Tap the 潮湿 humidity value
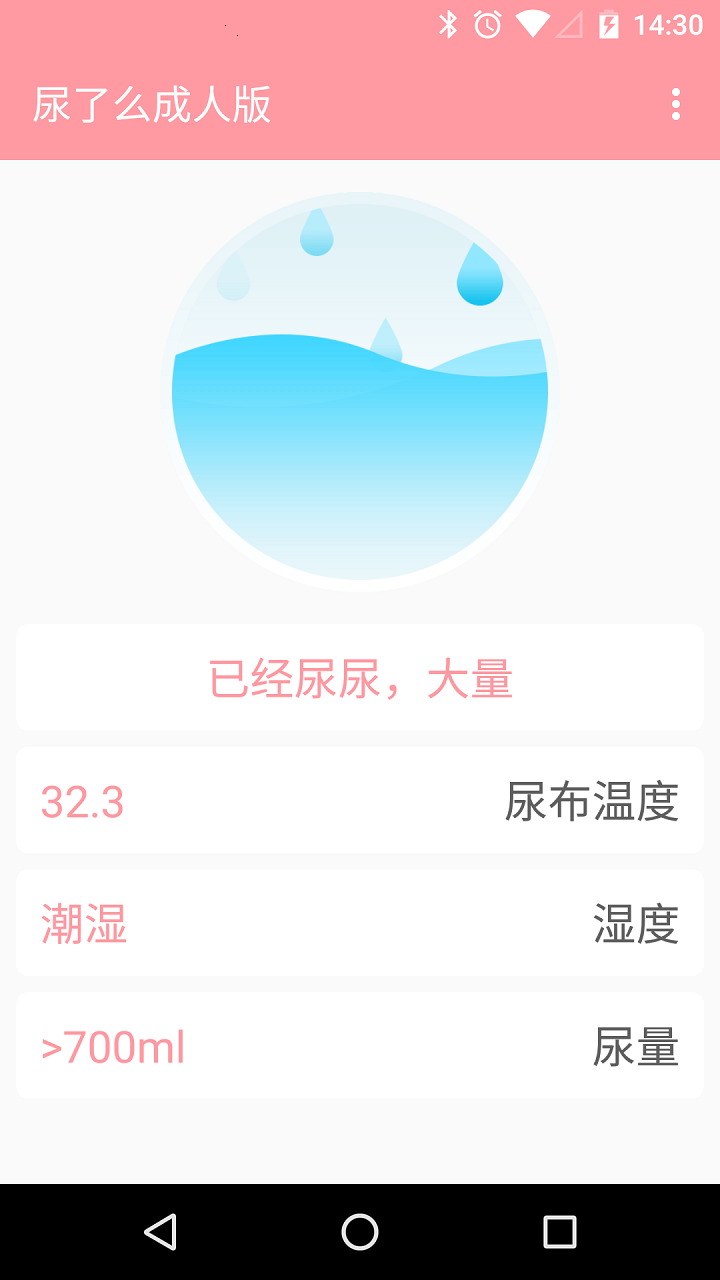720x1280 pixels. pos(83,923)
